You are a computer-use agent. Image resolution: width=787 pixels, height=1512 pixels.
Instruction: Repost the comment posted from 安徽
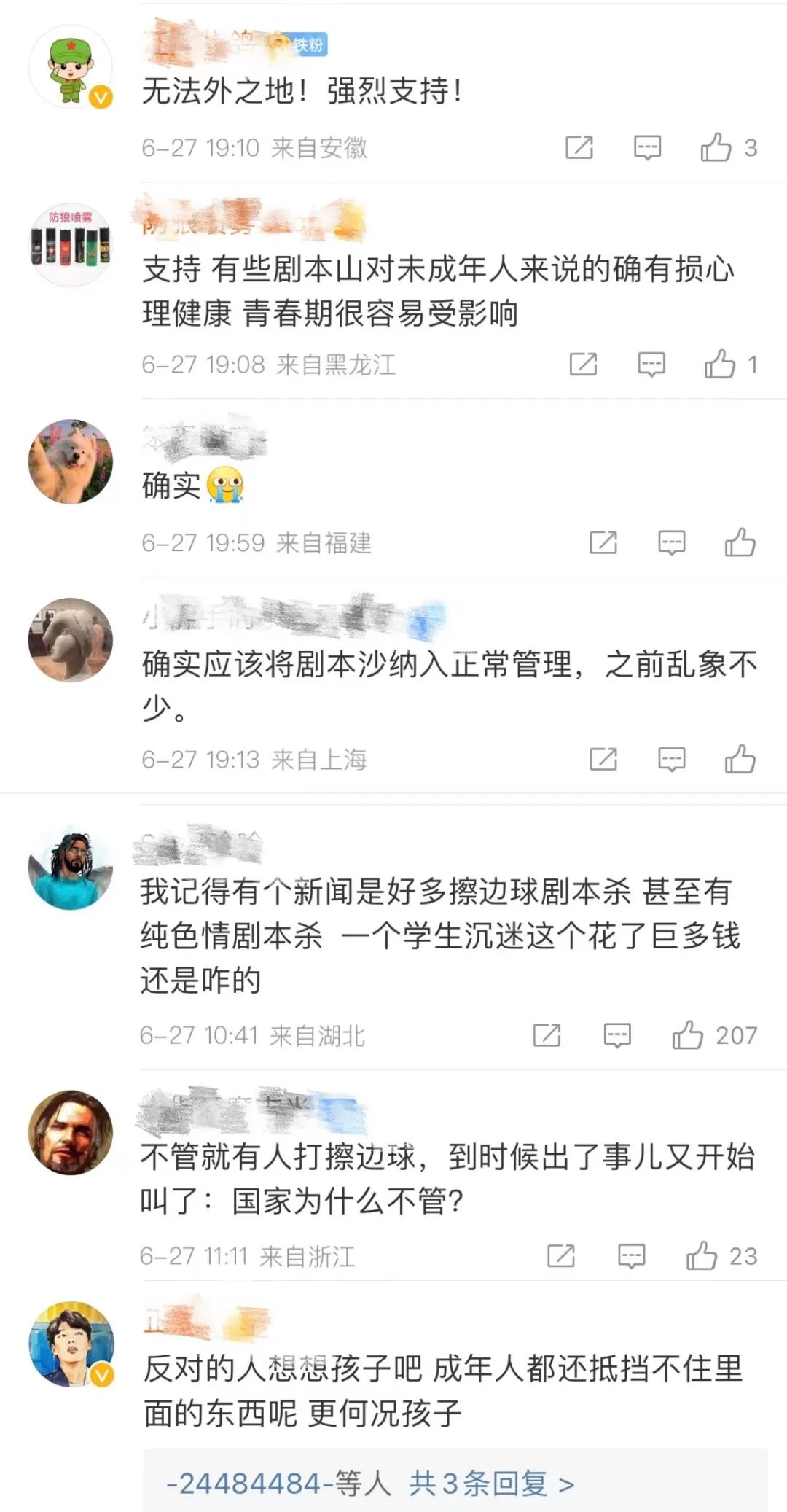tap(579, 148)
